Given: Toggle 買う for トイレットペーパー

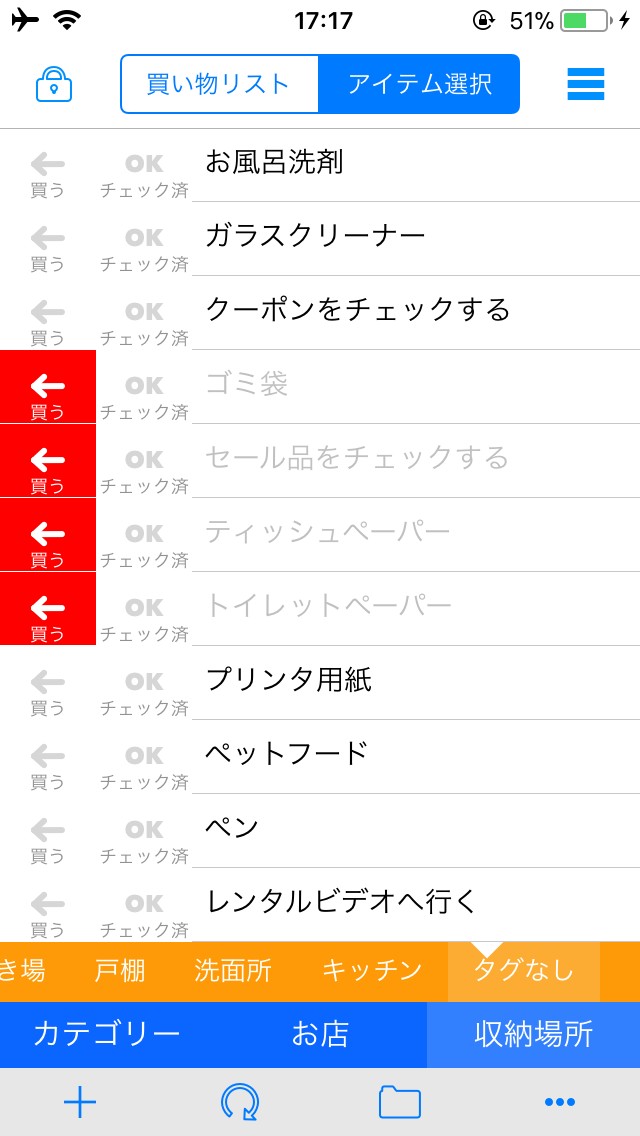Looking at the screenshot, I should click(47, 616).
